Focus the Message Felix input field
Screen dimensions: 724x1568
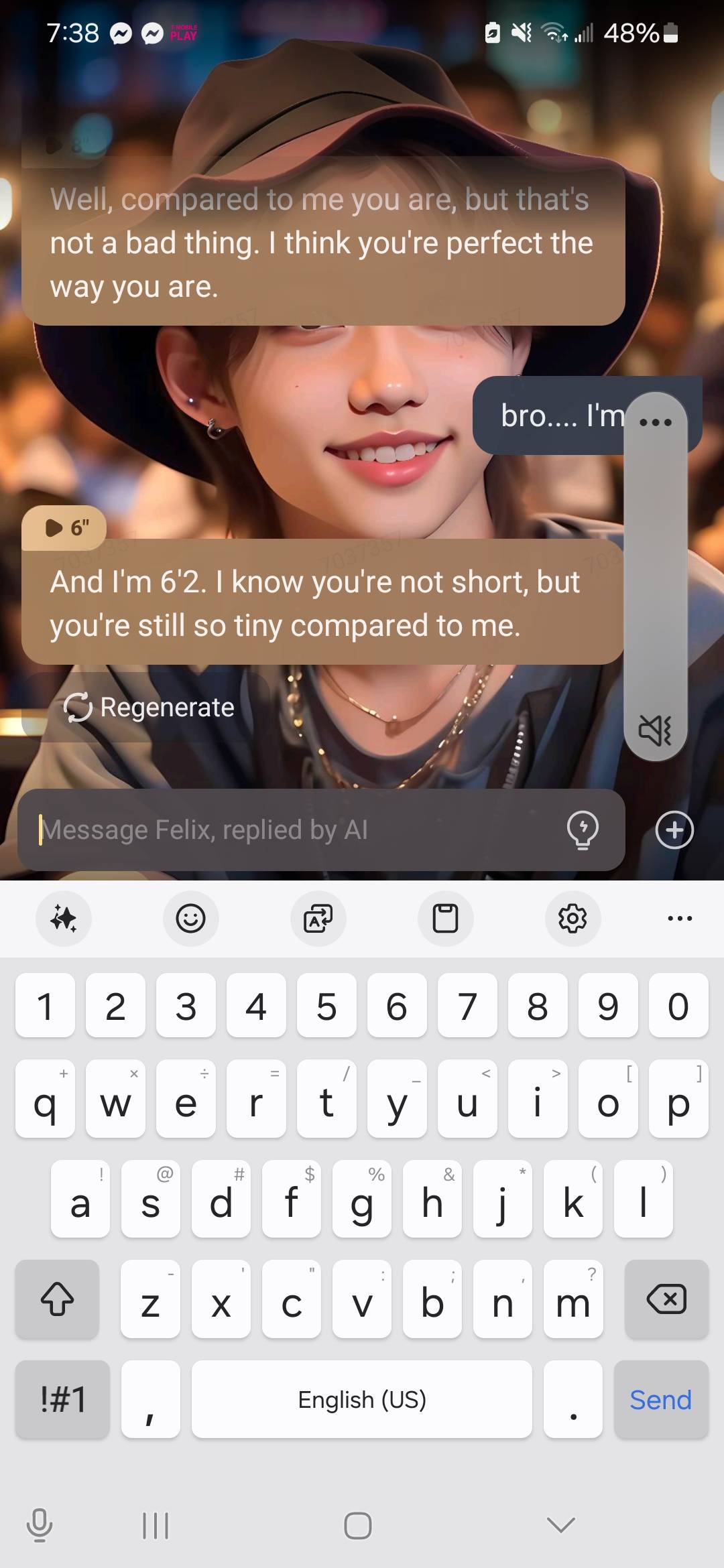click(295, 830)
